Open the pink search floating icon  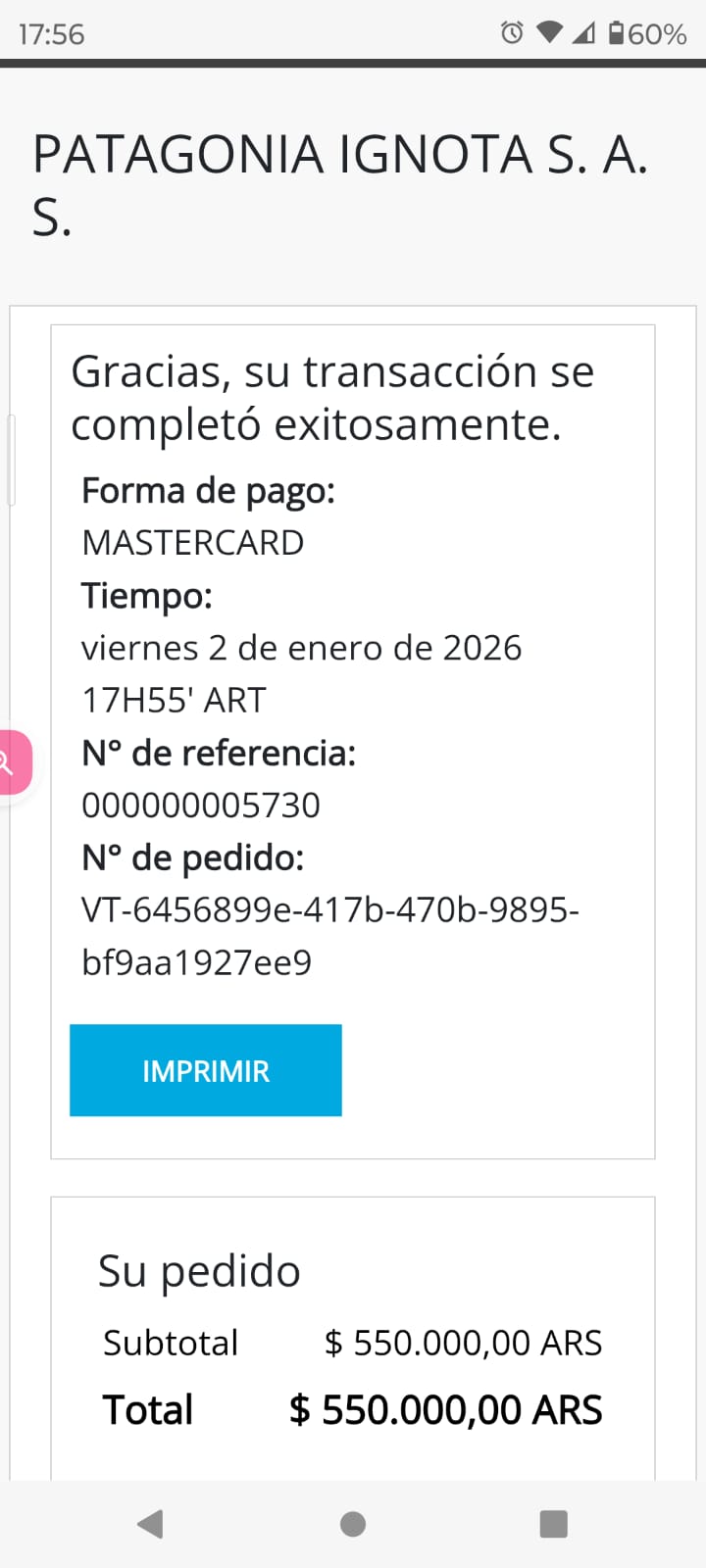(12, 761)
